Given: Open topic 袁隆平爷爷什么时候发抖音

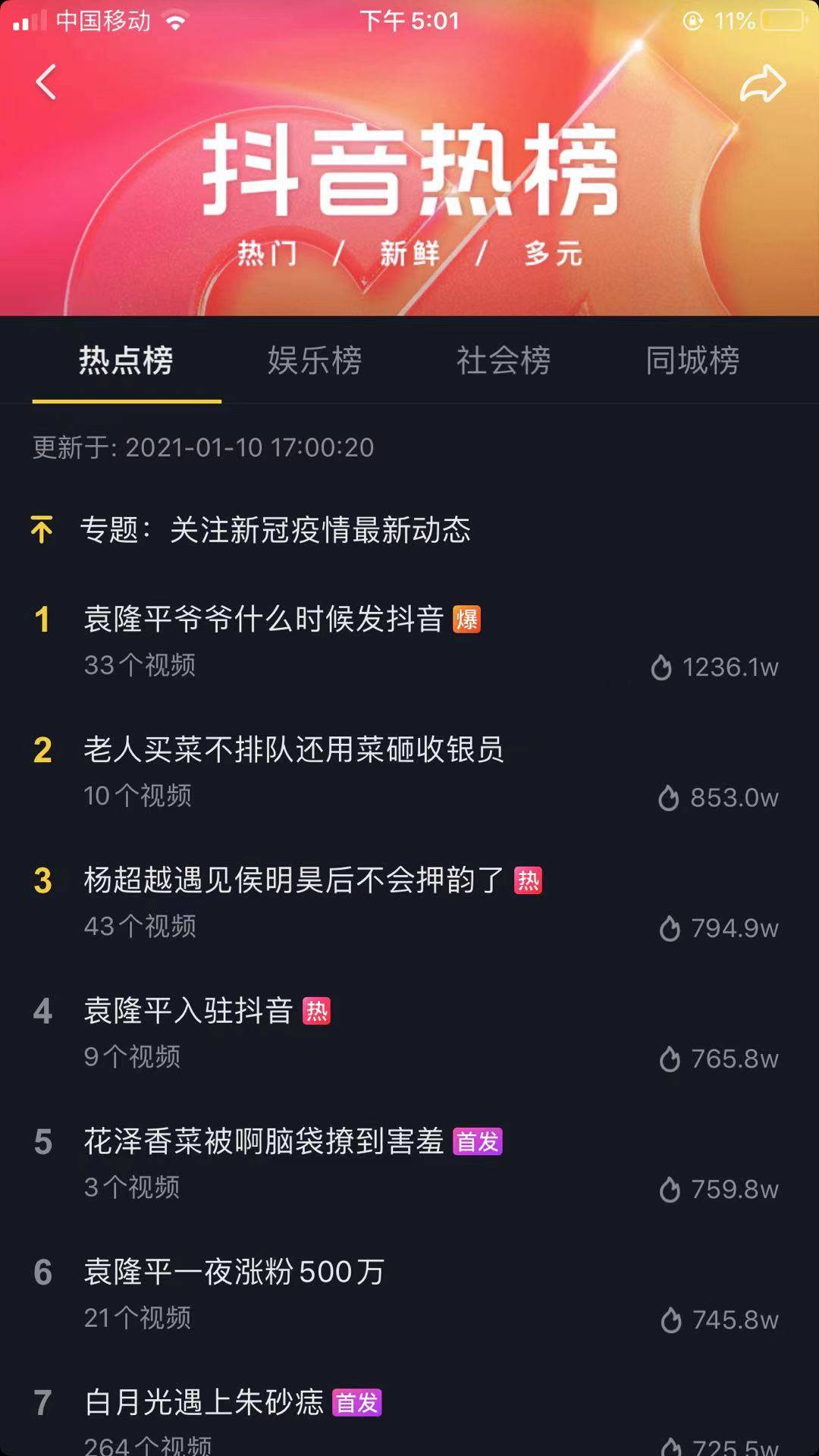Looking at the screenshot, I should click(x=264, y=620).
